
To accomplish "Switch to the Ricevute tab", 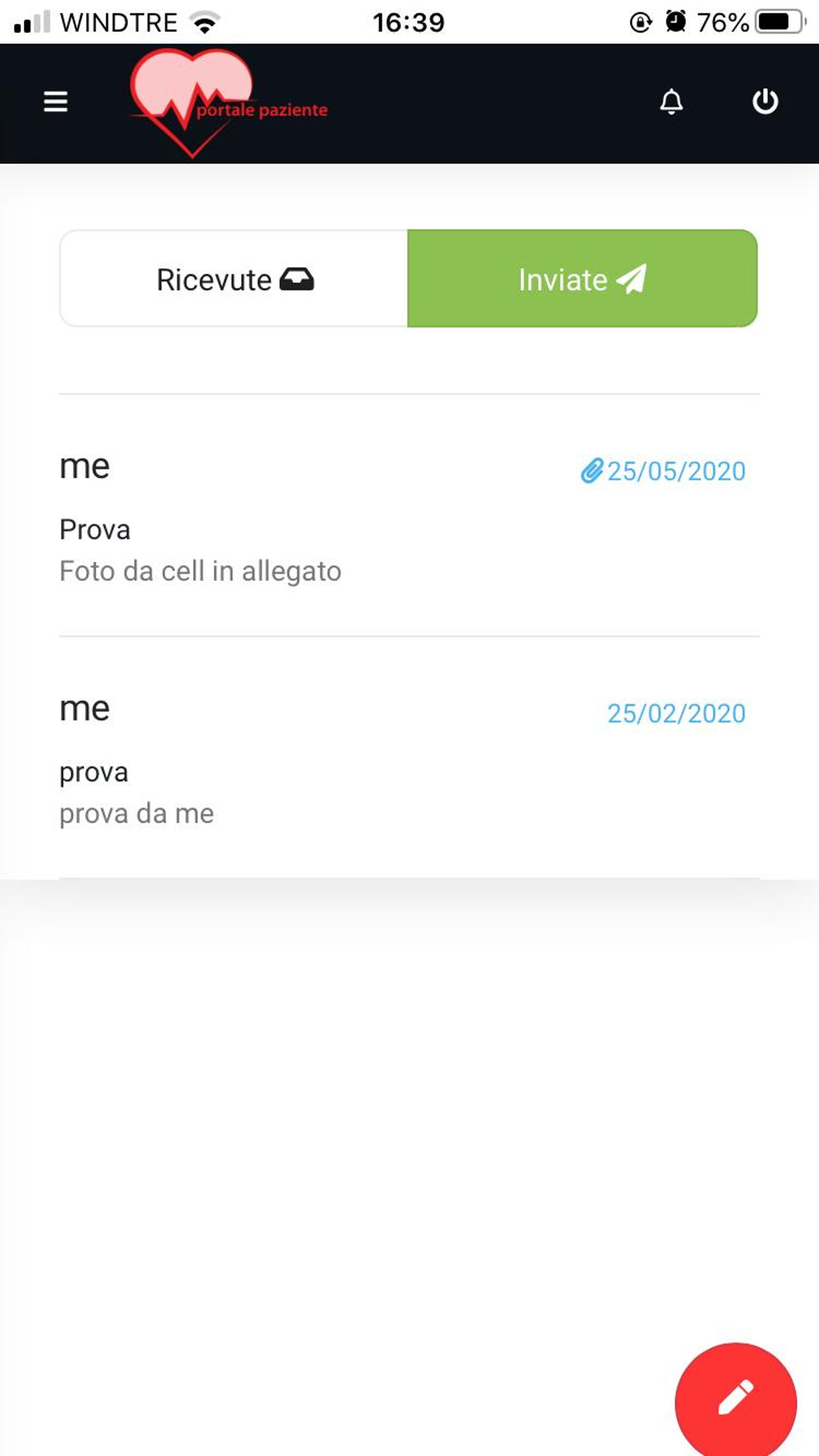I will coord(232,279).
